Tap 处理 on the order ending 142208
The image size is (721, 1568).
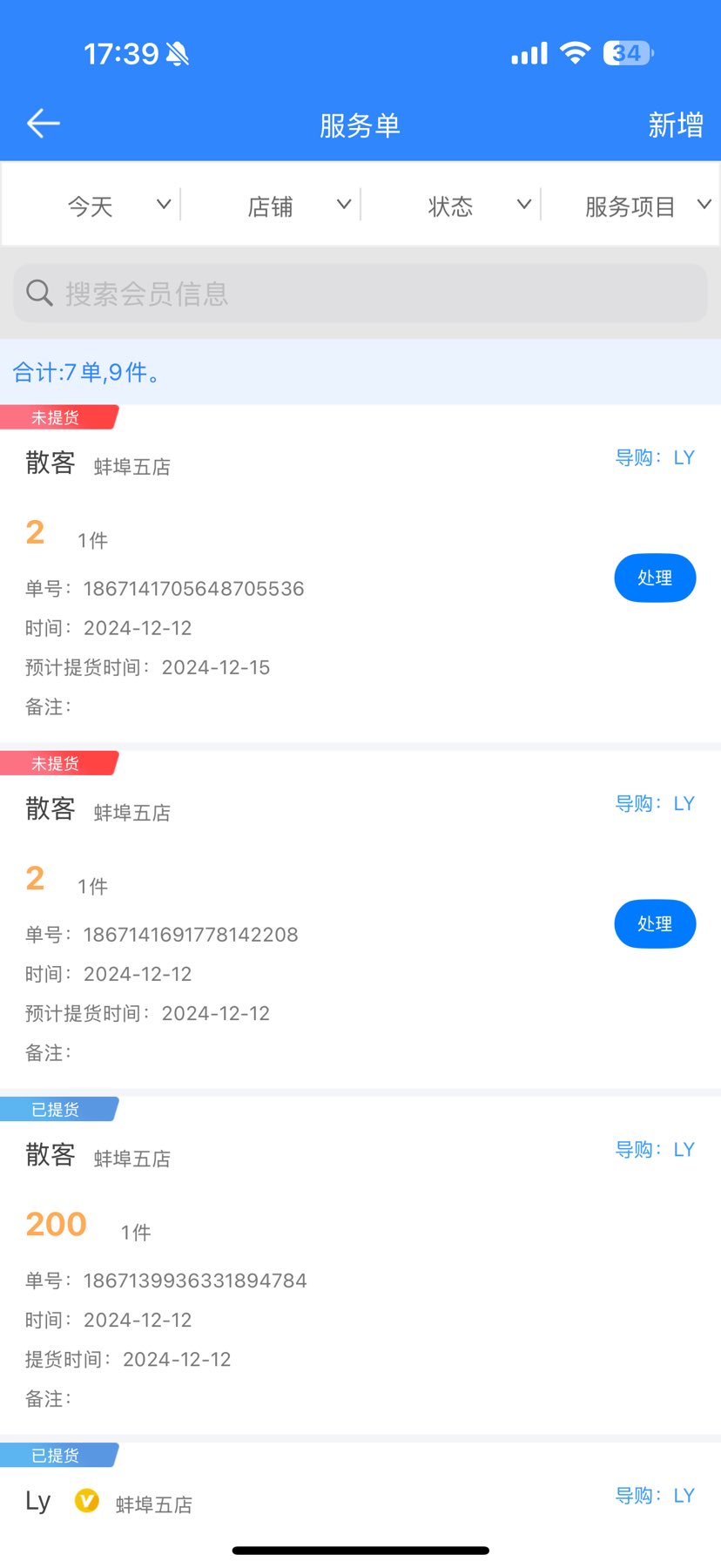click(x=655, y=923)
